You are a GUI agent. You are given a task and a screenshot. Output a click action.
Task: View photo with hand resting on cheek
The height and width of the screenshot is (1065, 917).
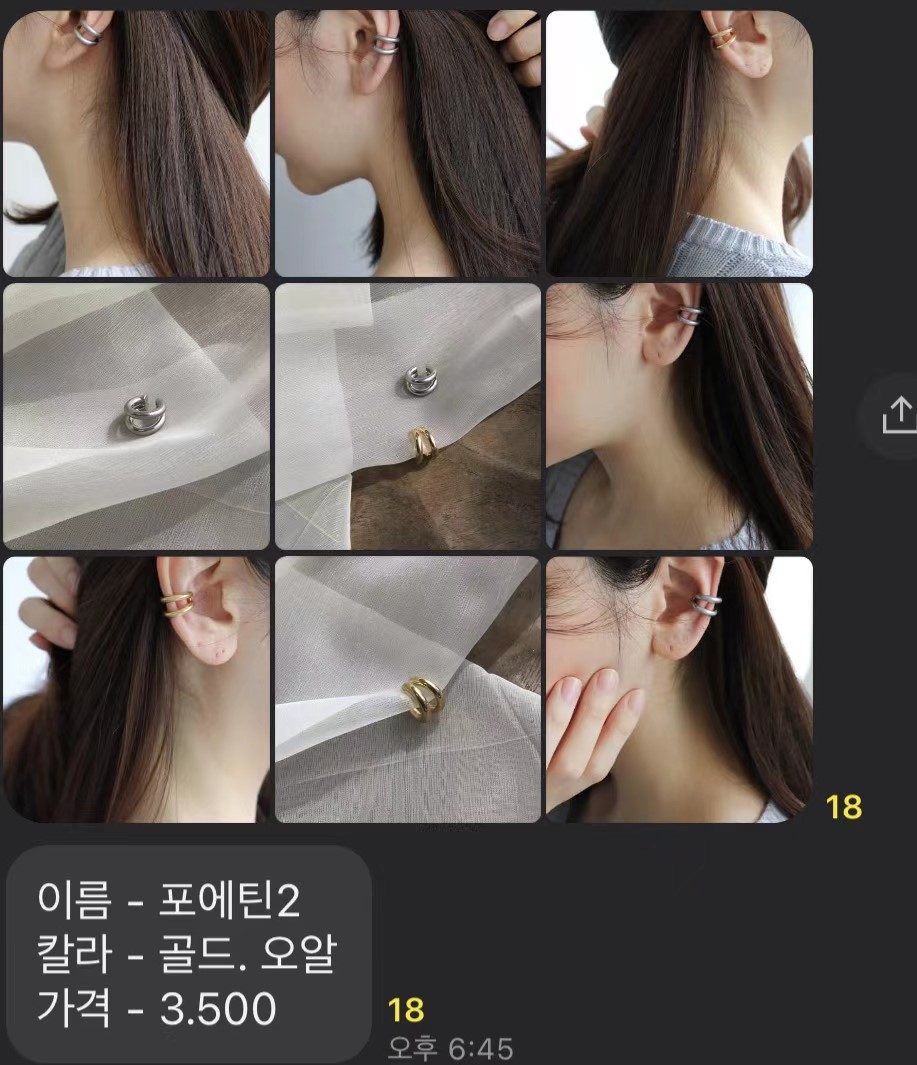(x=679, y=689)
